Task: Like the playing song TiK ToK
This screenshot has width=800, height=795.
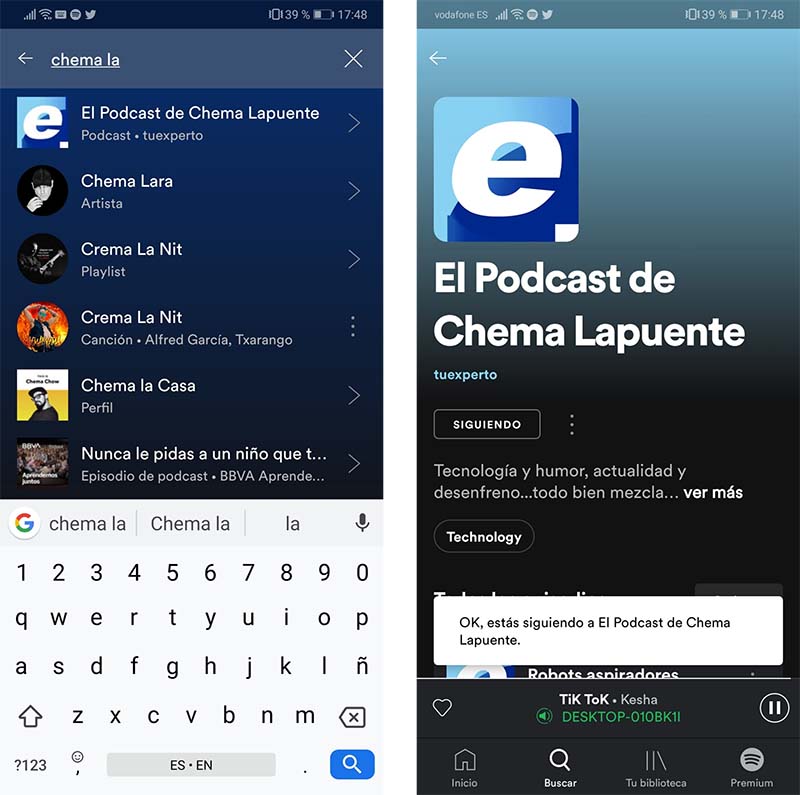Action: pyautogui.click(x=442, y=708)
